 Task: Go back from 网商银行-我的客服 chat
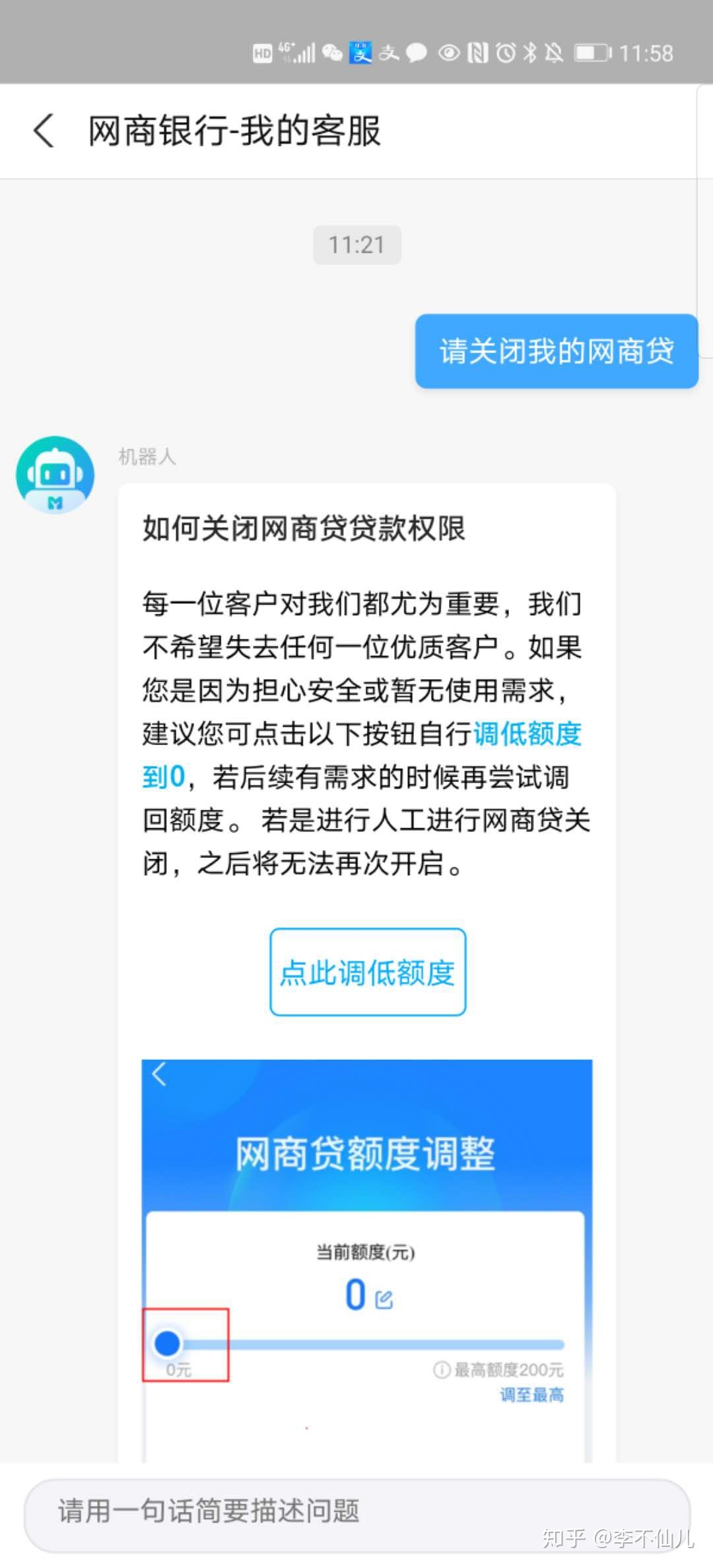[44, 131]
